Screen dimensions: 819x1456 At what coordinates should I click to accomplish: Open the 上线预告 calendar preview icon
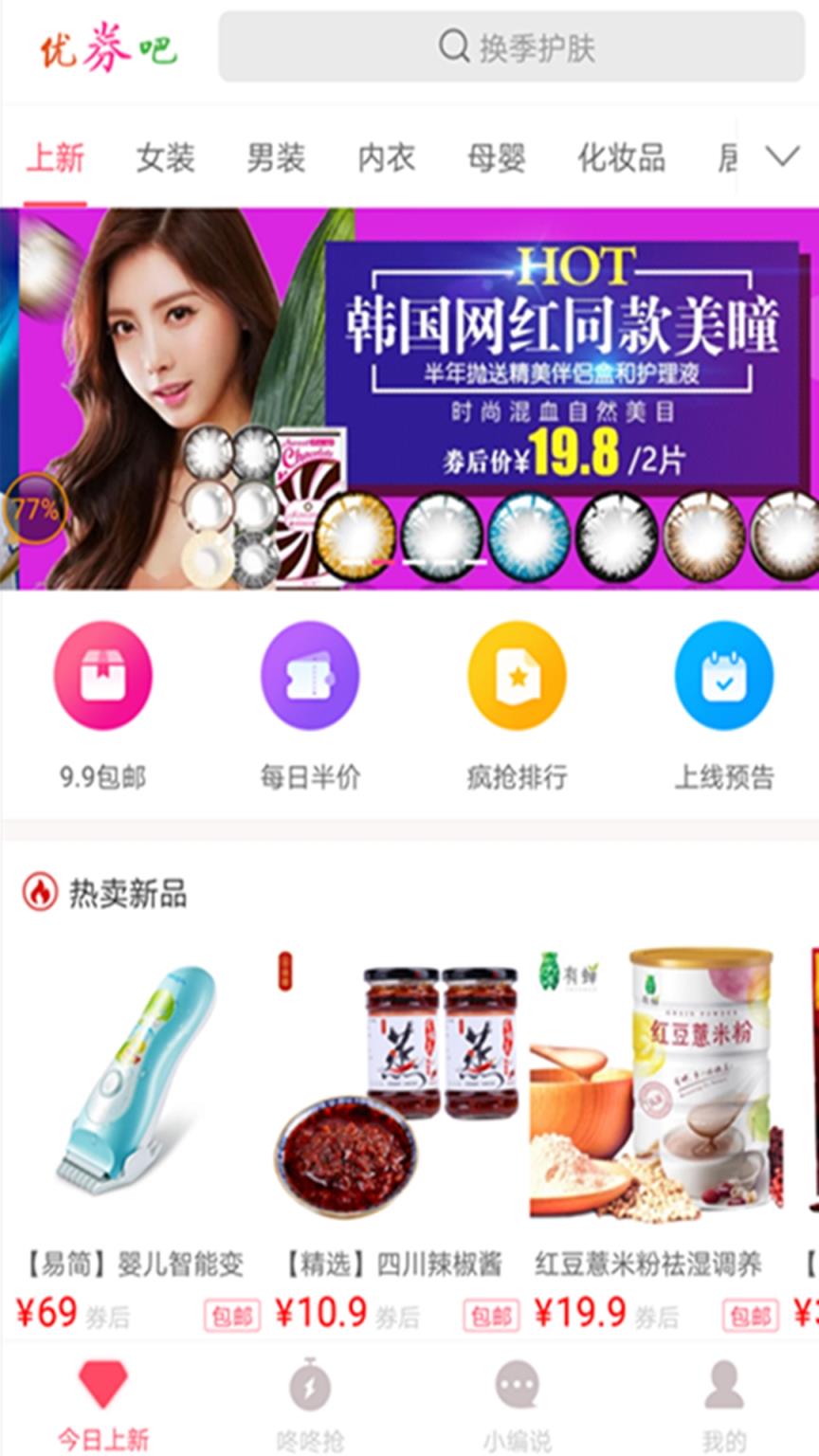tap(723, 675)
